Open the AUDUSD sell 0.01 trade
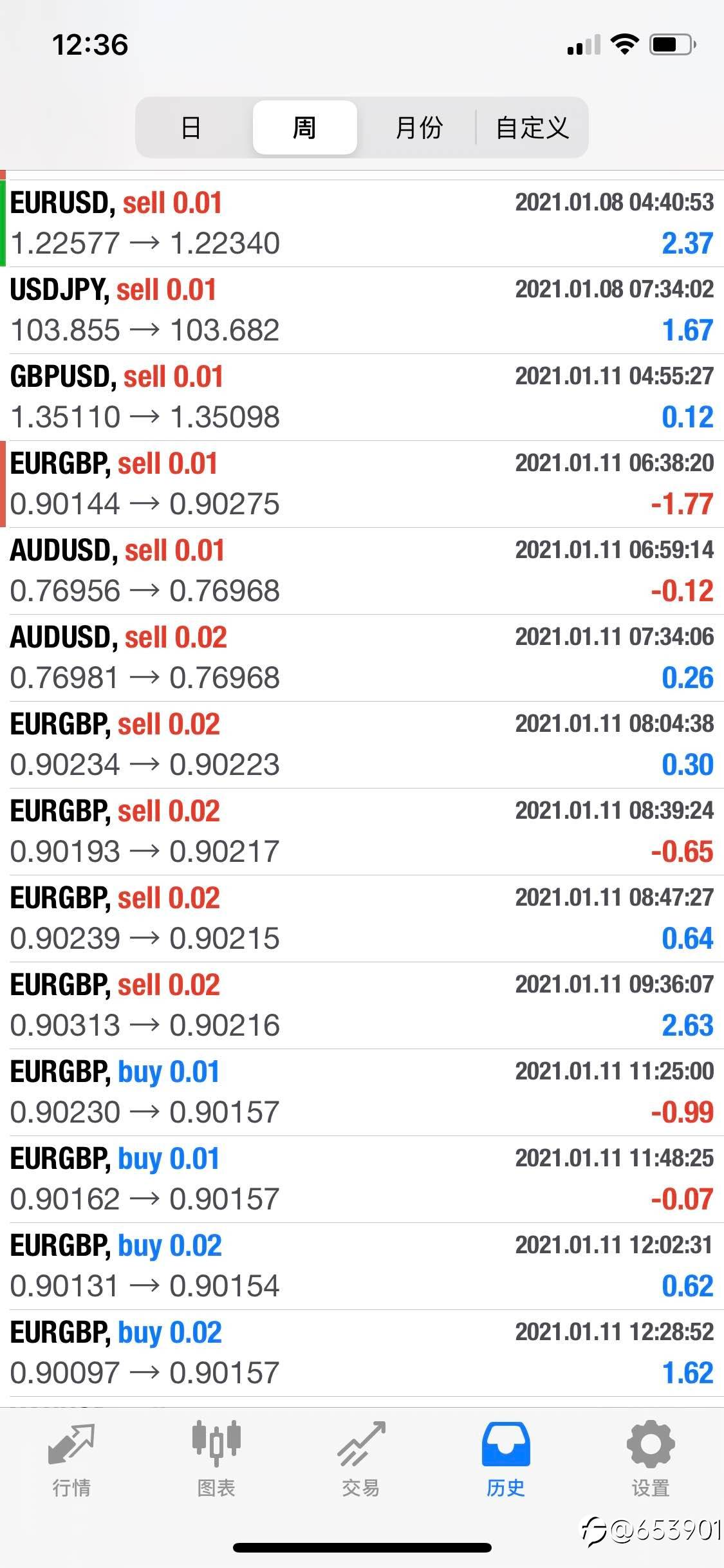The height and width of the screenshot is (1568, 724). [x=362, y=571]
